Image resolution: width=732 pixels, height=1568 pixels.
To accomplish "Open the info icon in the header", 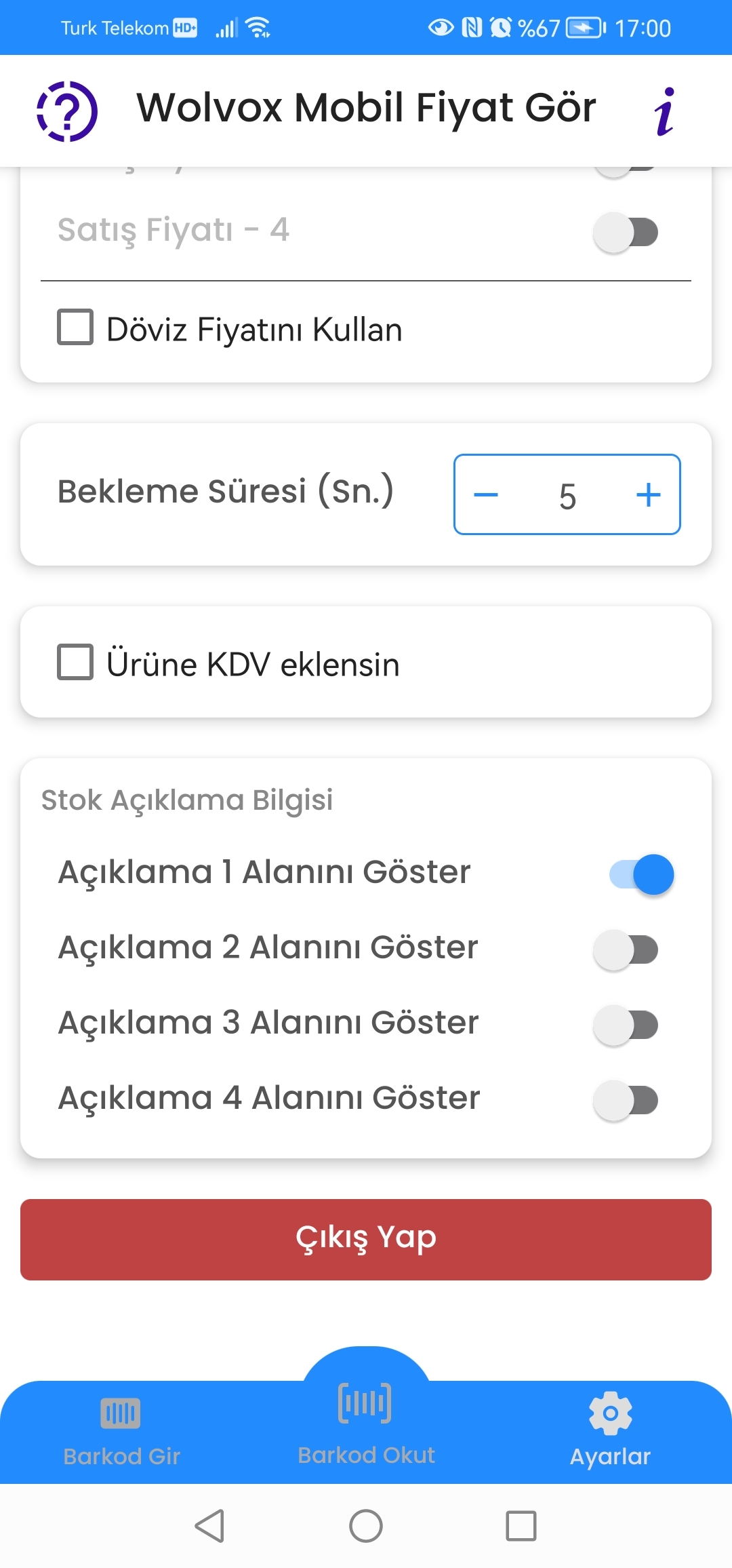I will (x=665, y=111).
